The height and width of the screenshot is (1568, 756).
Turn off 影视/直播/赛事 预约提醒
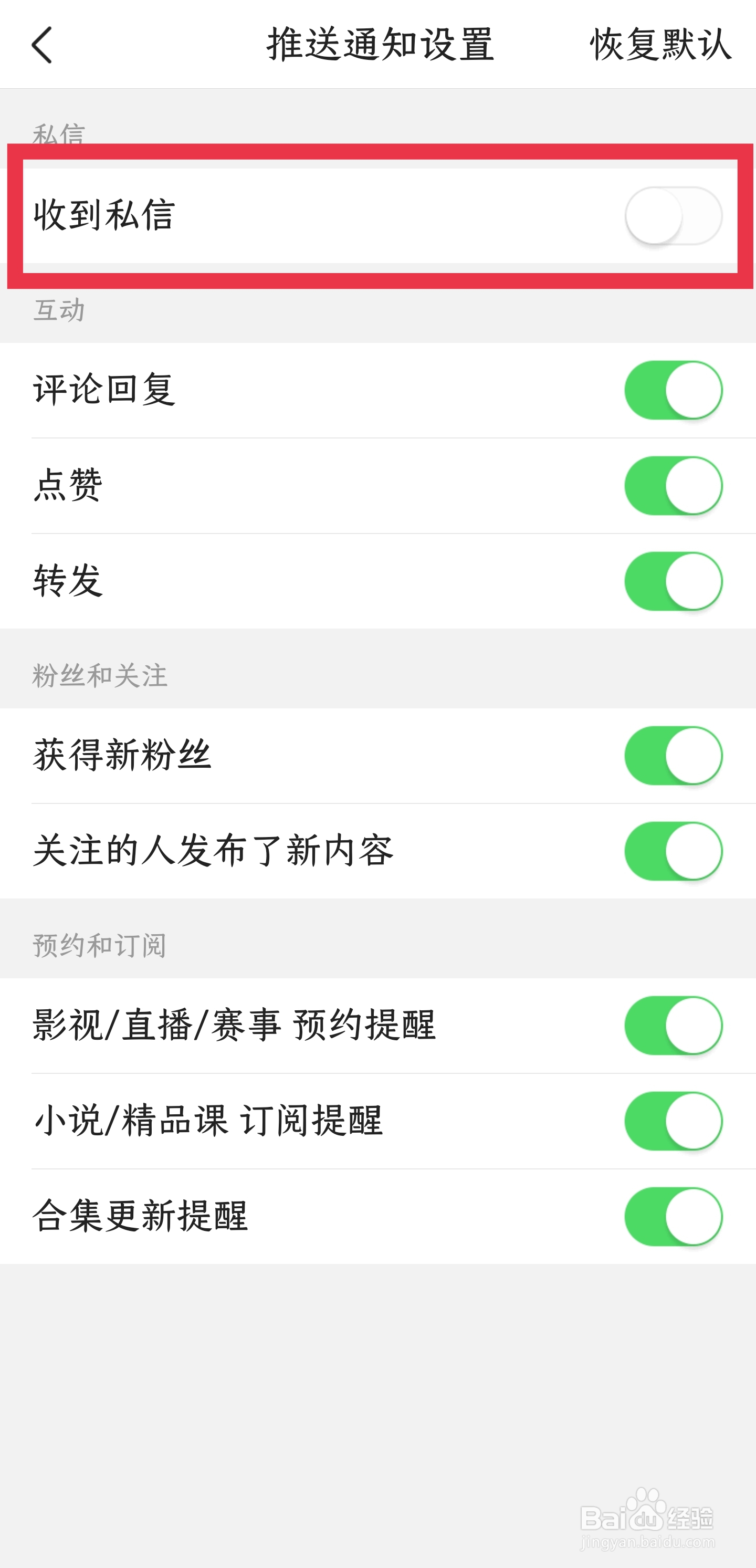(x=673, y=1026)
